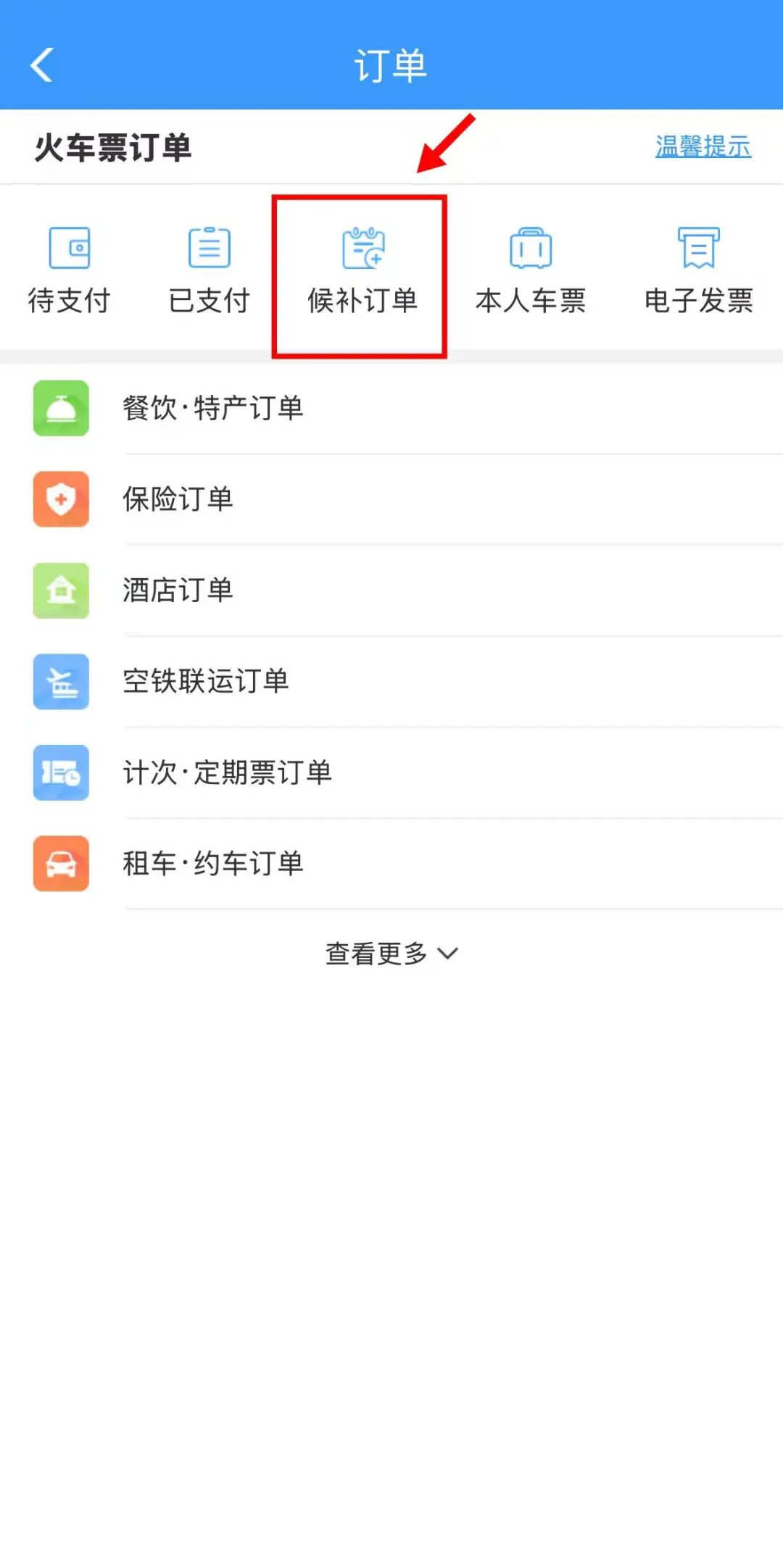Open 计次·定期票订单 pass orders

tap(227, 773)
